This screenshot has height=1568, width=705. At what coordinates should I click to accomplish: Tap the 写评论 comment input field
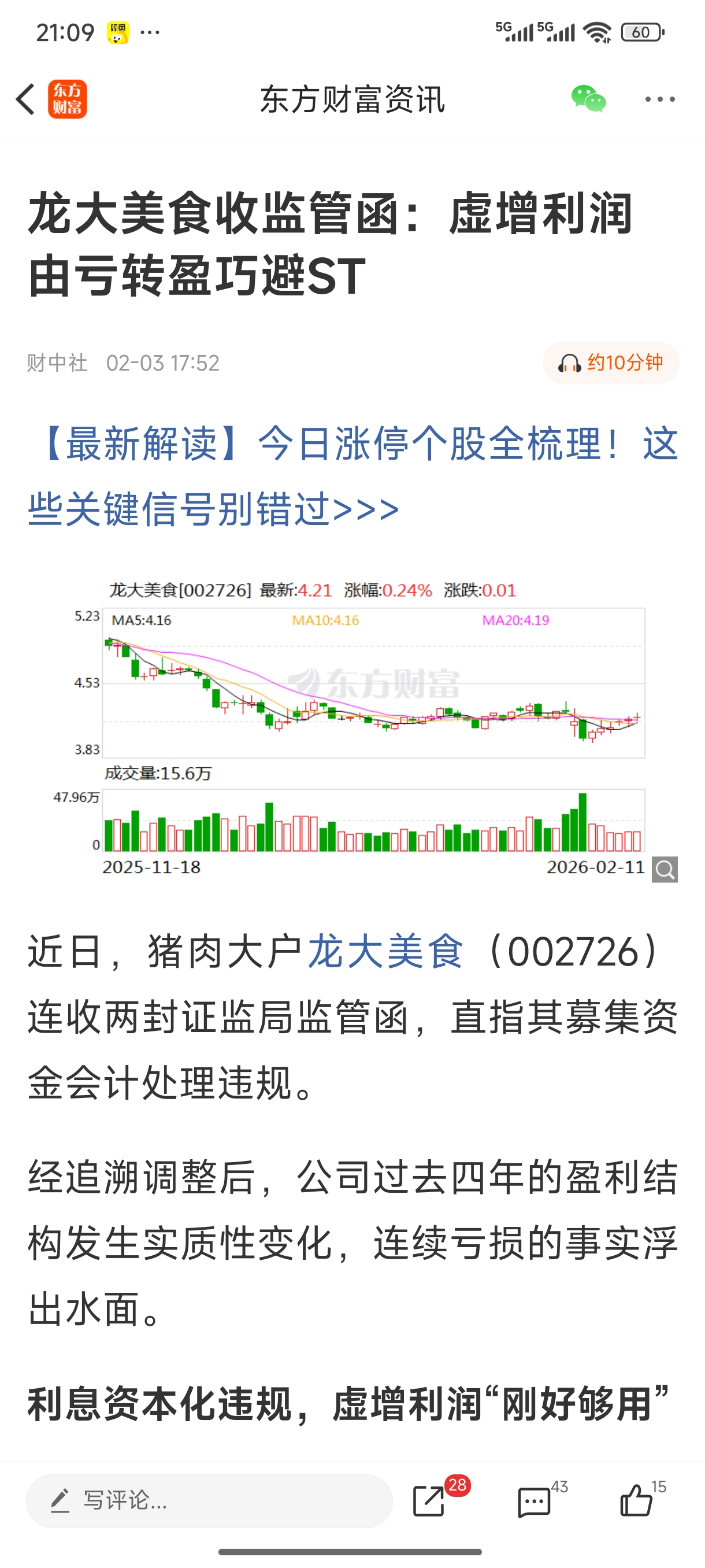point(209,1500)
